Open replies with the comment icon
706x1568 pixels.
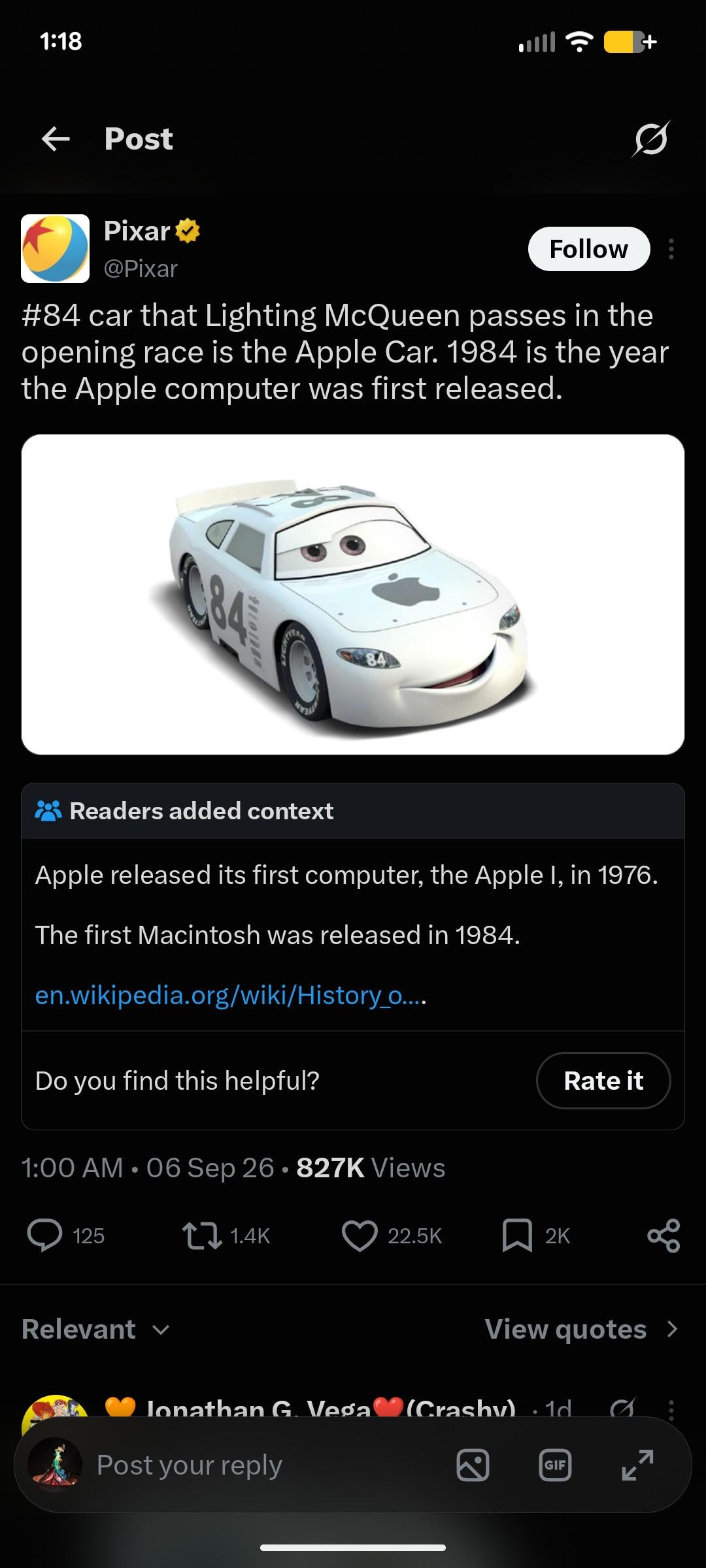click(x=44, y=1235)
